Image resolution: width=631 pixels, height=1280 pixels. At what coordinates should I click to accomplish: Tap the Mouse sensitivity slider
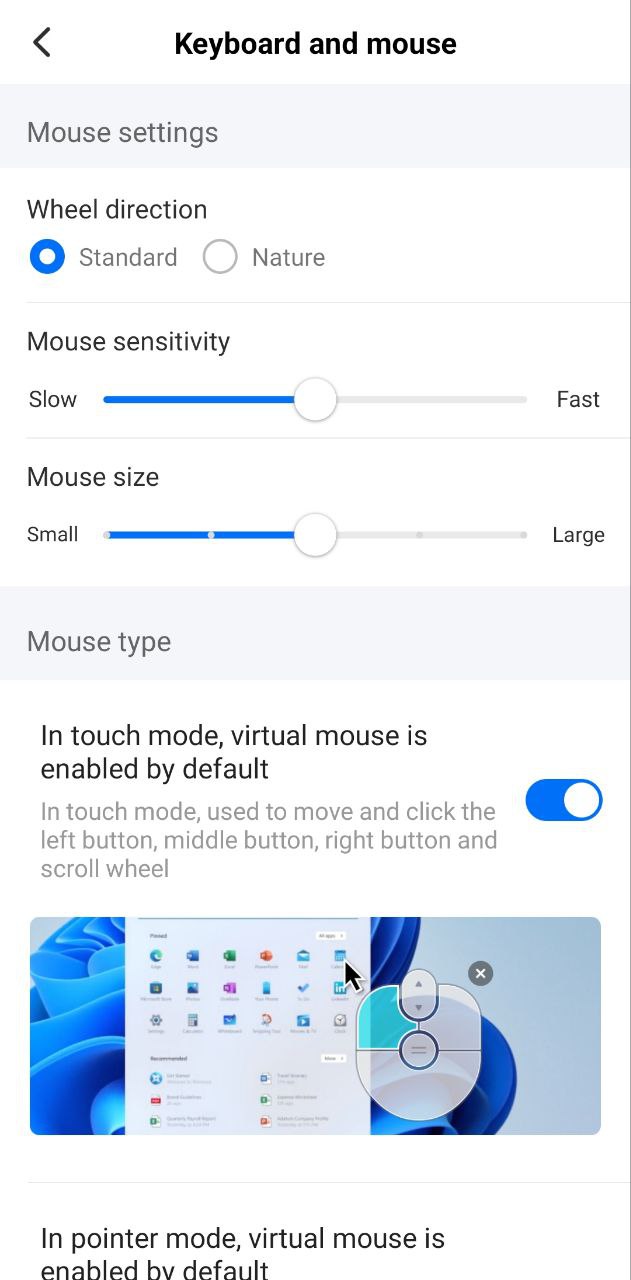315,400
